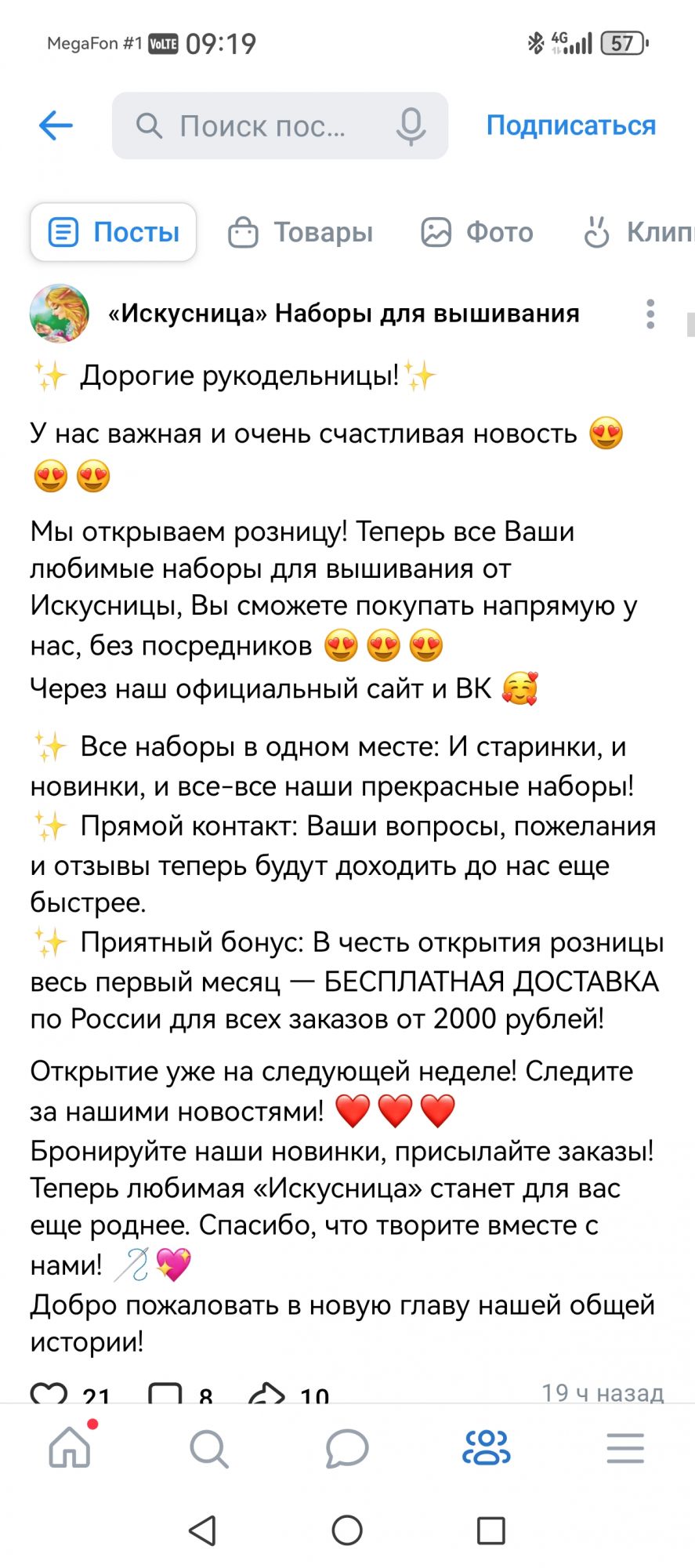Tap the voice search microphone
Viewport: 695px width, 1568px height.
[411, 125]
